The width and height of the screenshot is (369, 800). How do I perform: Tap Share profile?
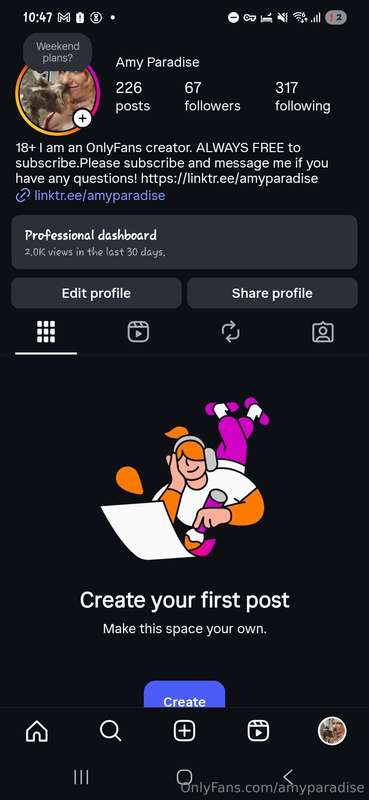click(x=272, y=293)
